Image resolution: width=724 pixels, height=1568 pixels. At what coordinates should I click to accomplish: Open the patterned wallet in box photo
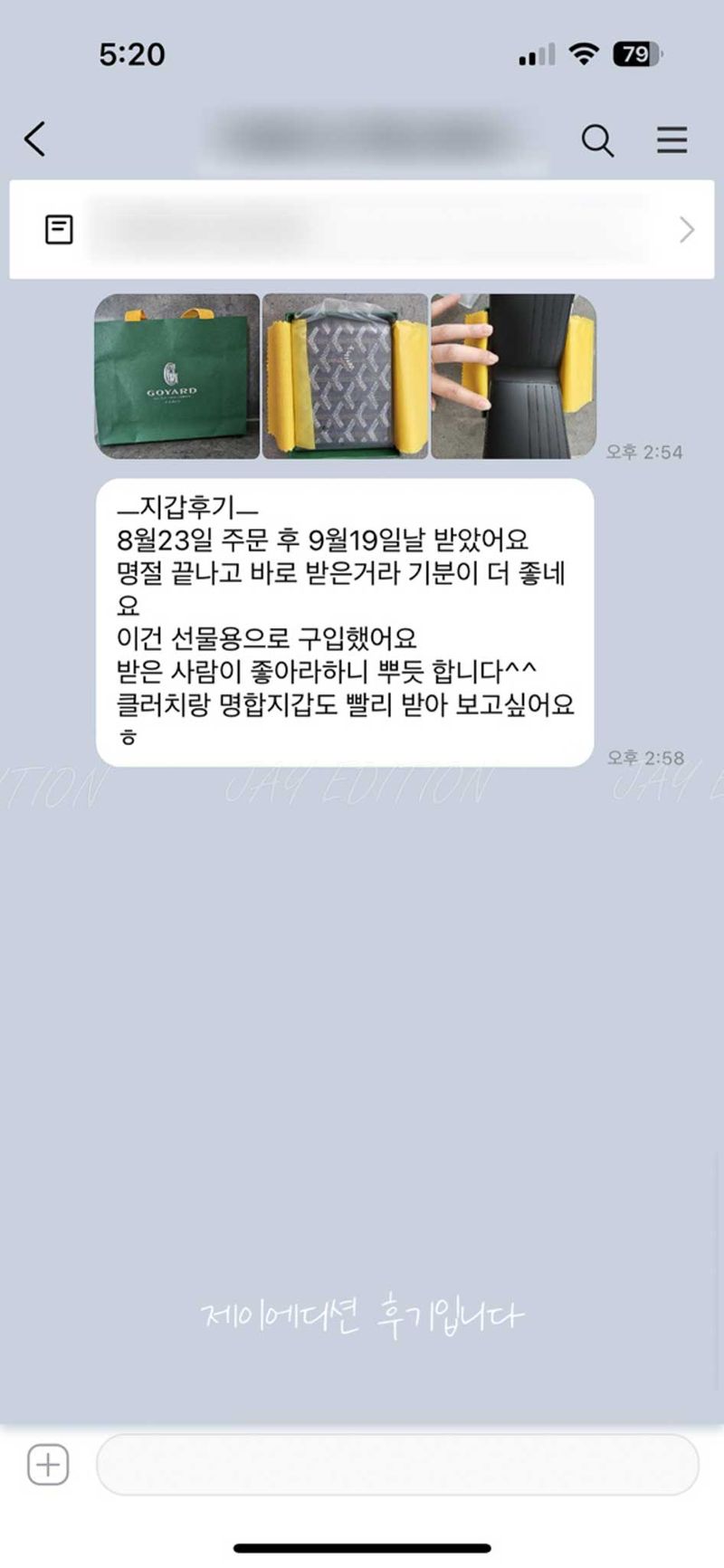[345, 376]
